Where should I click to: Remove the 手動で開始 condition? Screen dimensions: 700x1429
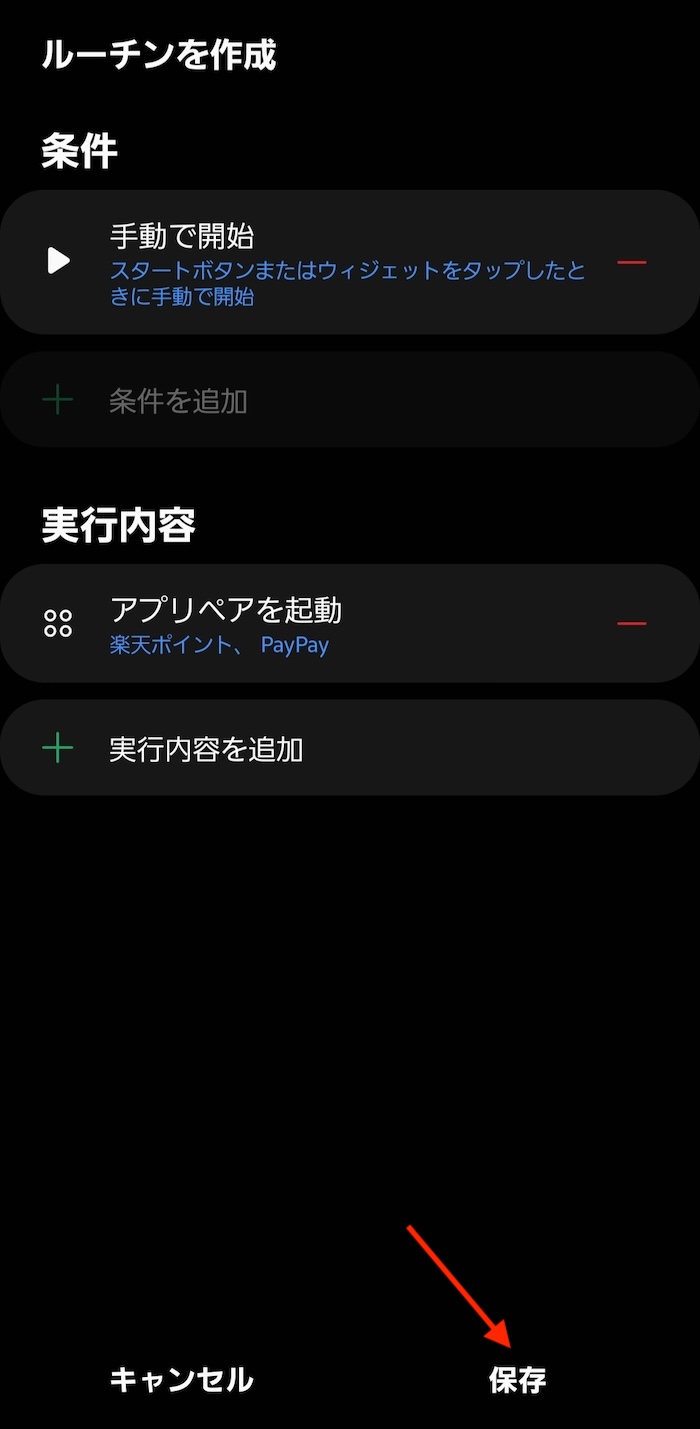632,262
